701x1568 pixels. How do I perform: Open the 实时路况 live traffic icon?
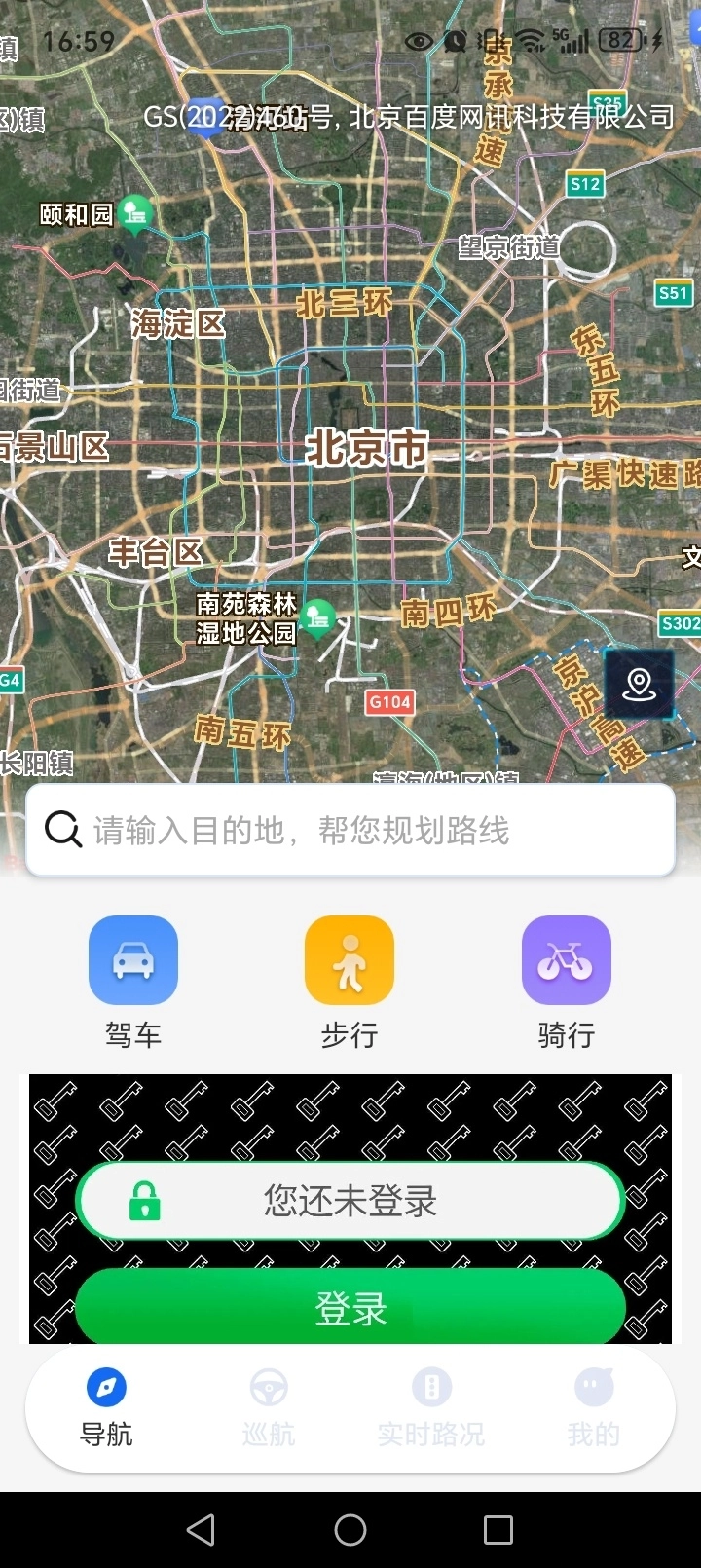431,1386
